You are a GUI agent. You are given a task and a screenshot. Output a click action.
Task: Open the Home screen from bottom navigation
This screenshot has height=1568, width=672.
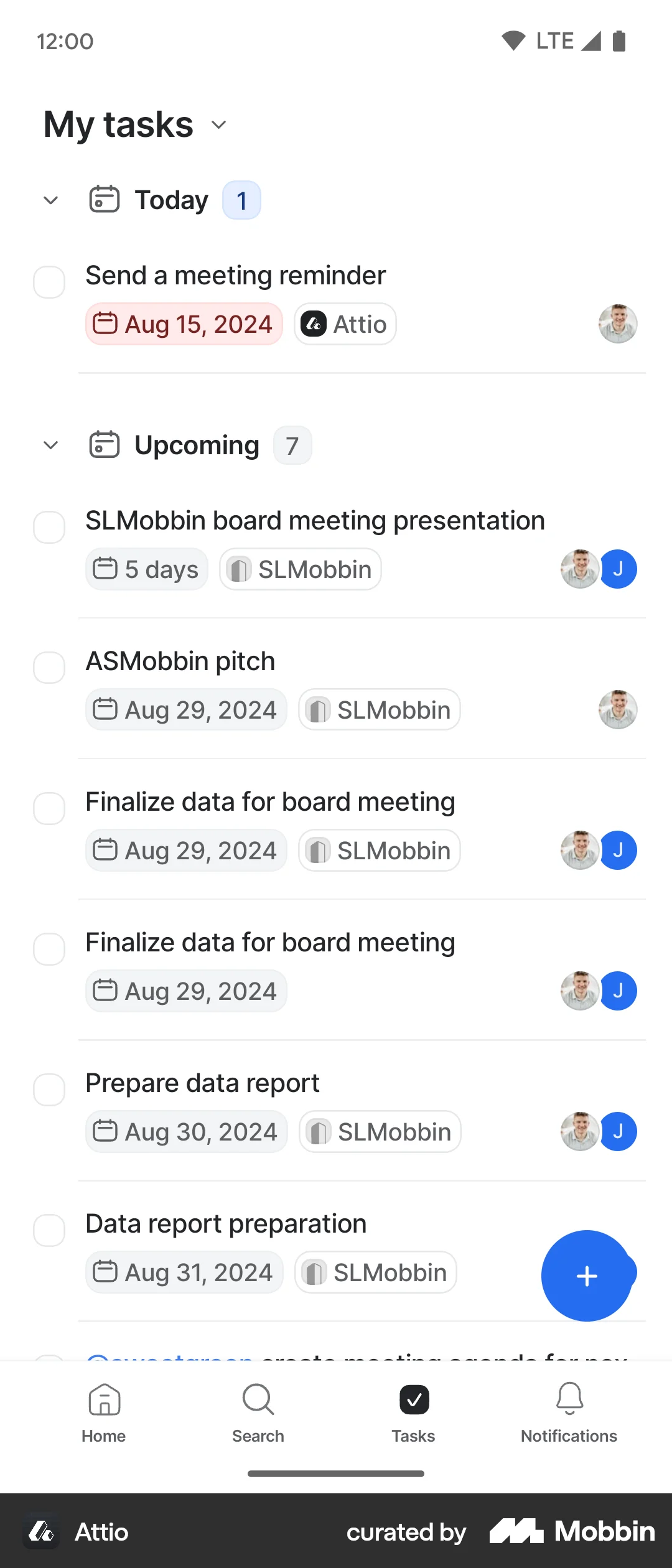click(x=103, y=1412)
